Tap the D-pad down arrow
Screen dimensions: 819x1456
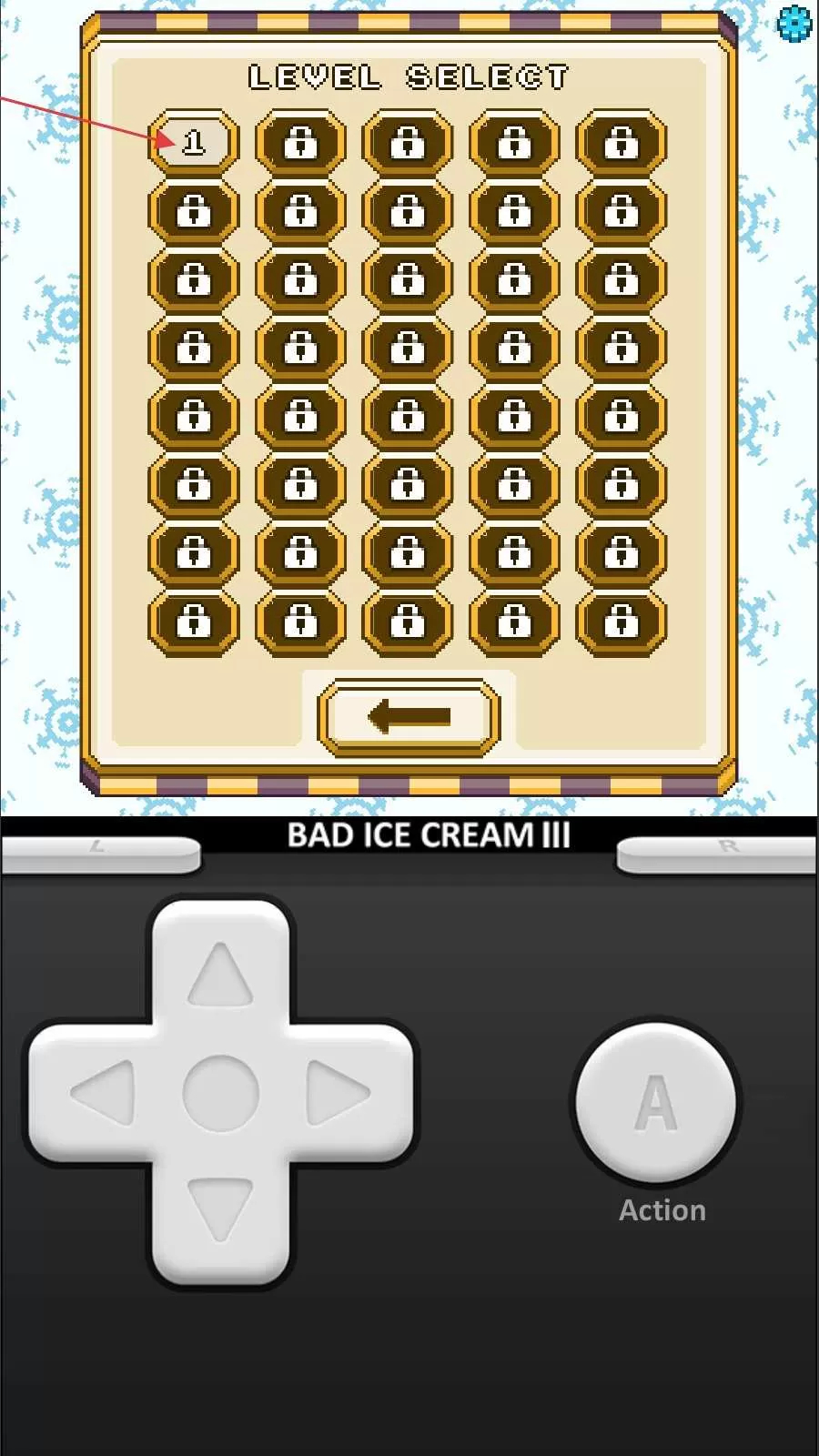pos(220,1208)
